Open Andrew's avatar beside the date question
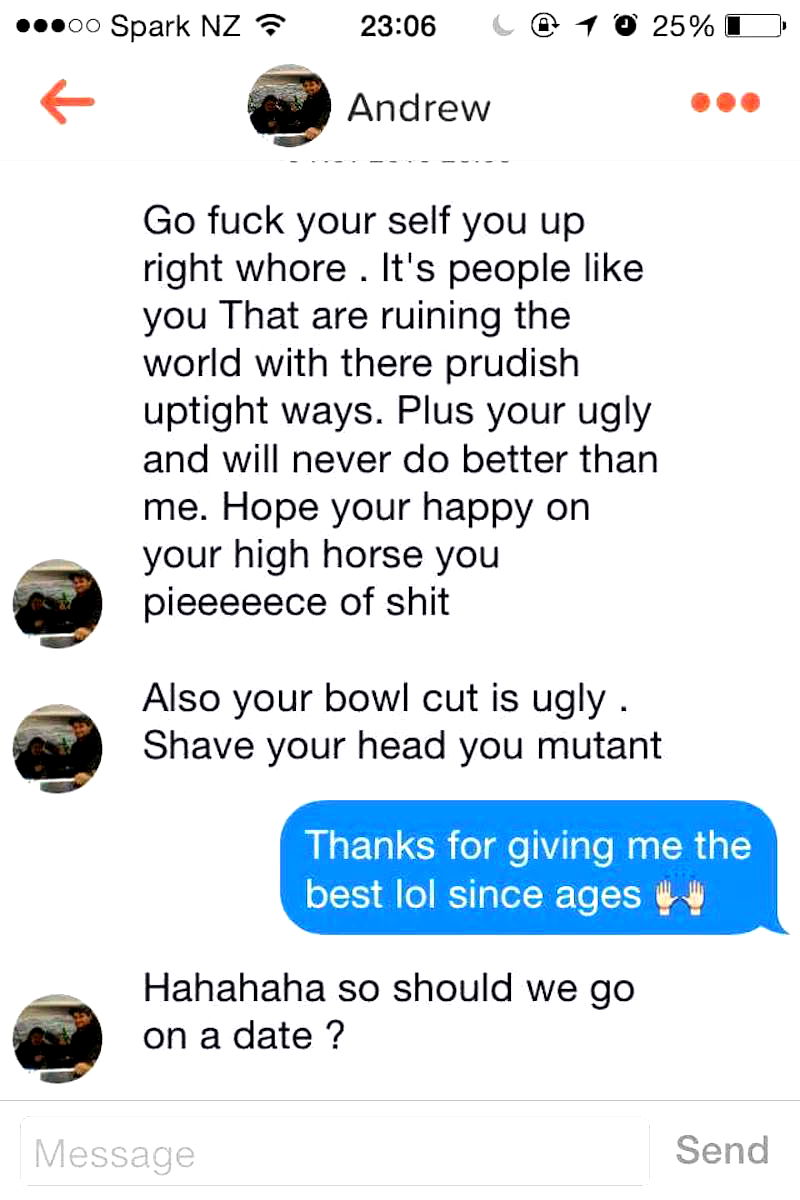Image resolution: width=800 pixels, height=1200 pixels. point(57,1038)
